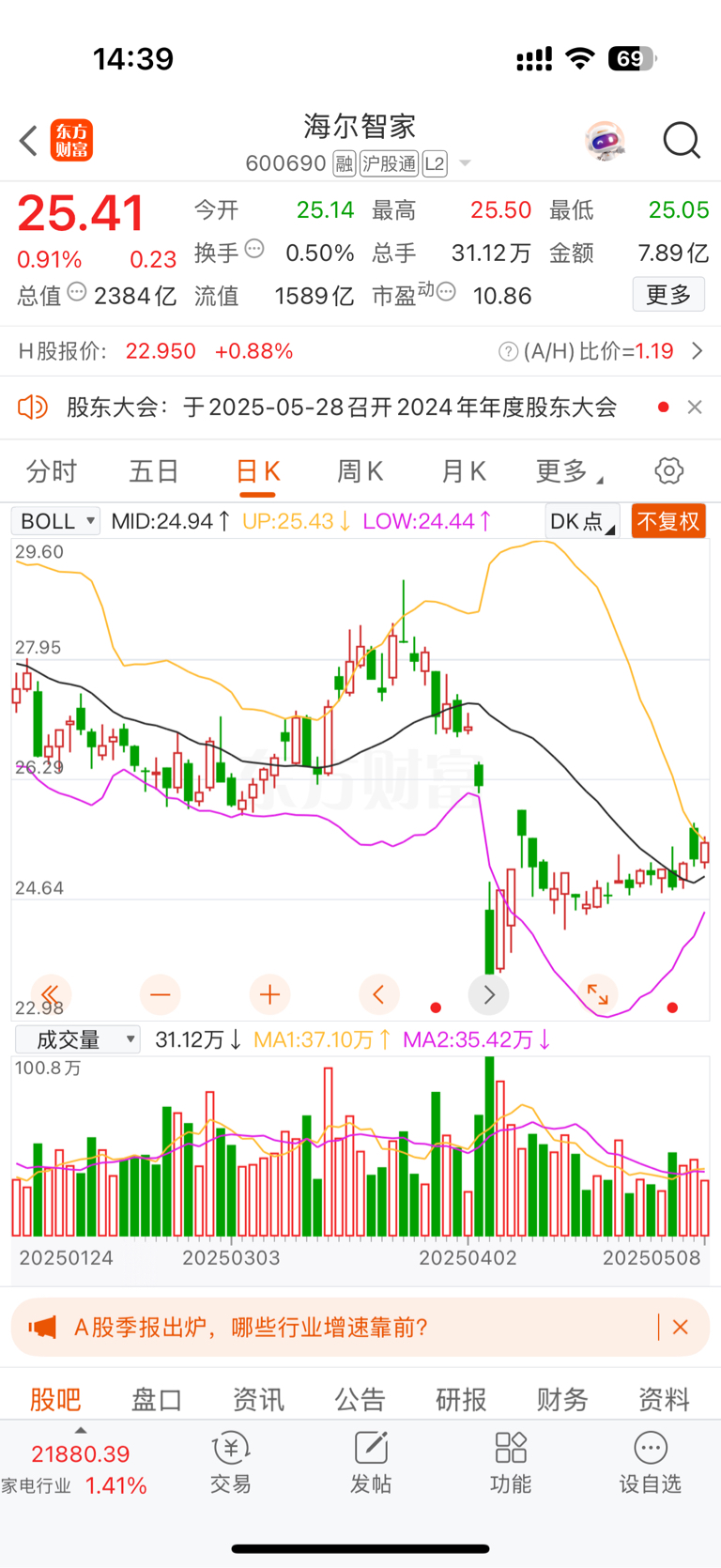Open chart settings gear icon
The image size is (721, 1568).
pyautogui.click(x=668, y=470)
